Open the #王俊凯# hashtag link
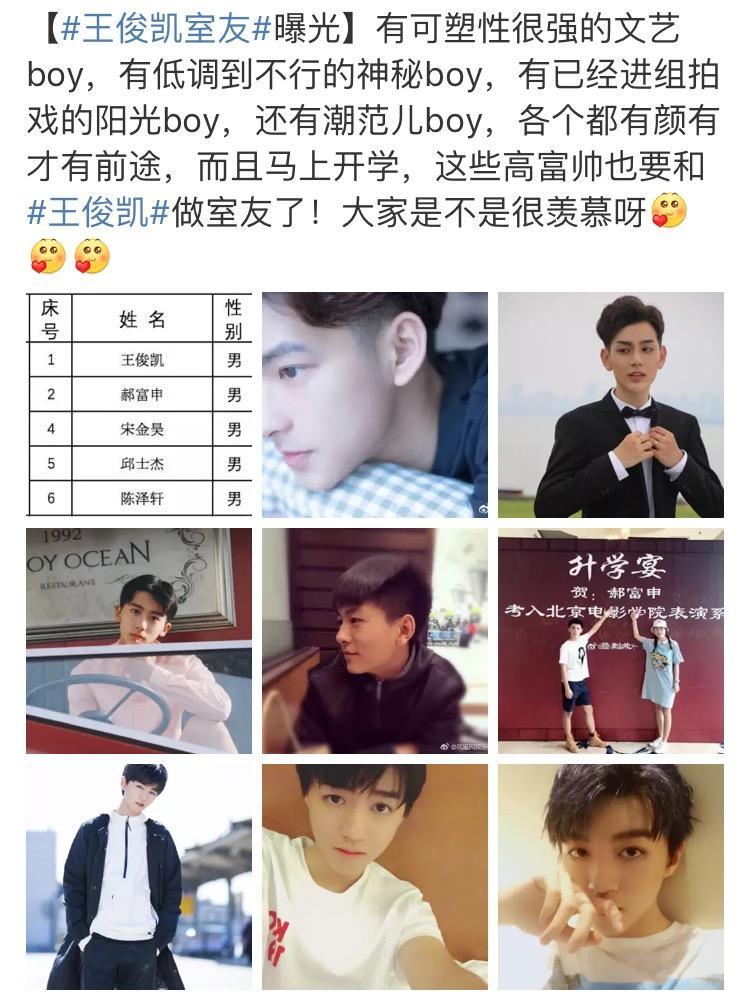 coord(97,212)
